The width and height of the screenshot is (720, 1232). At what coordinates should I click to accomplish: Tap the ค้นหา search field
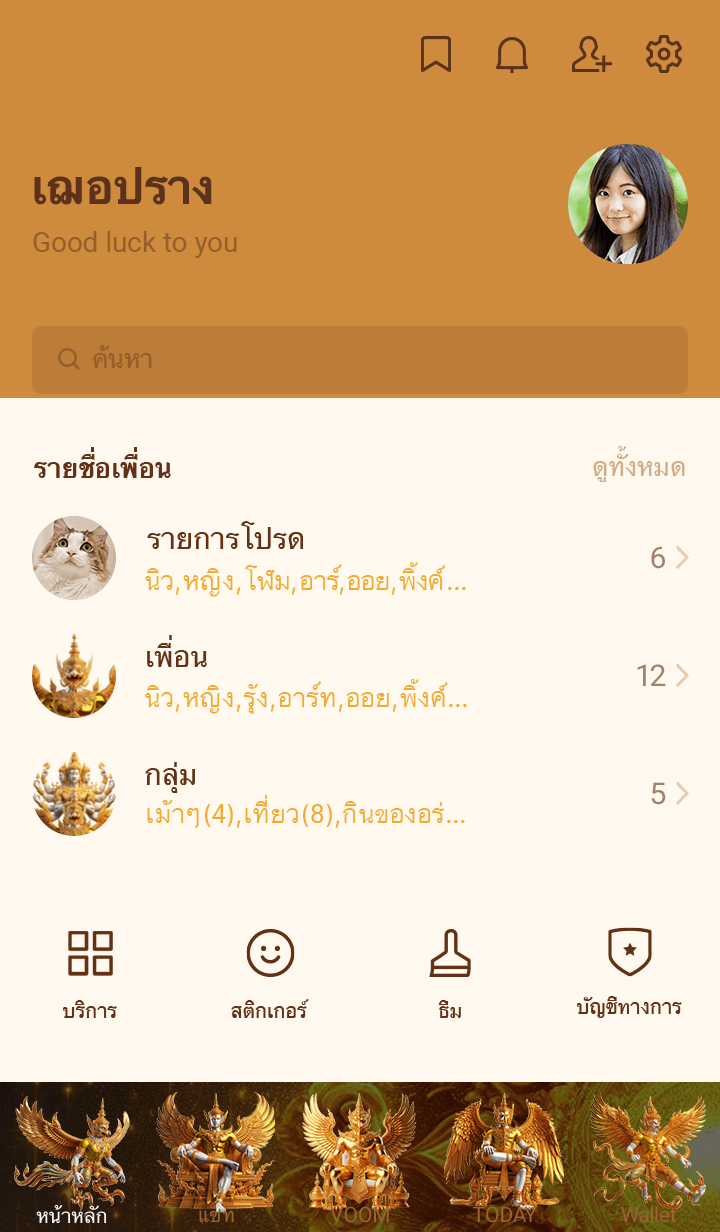click(360, 360)
